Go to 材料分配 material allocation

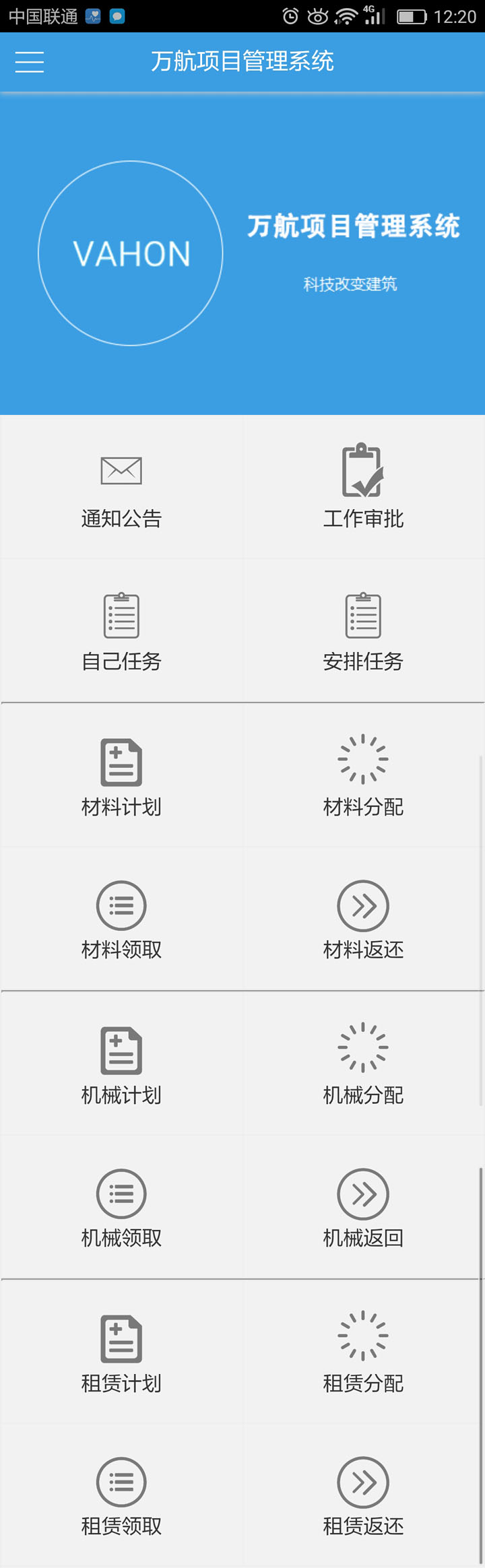[363, 776]
